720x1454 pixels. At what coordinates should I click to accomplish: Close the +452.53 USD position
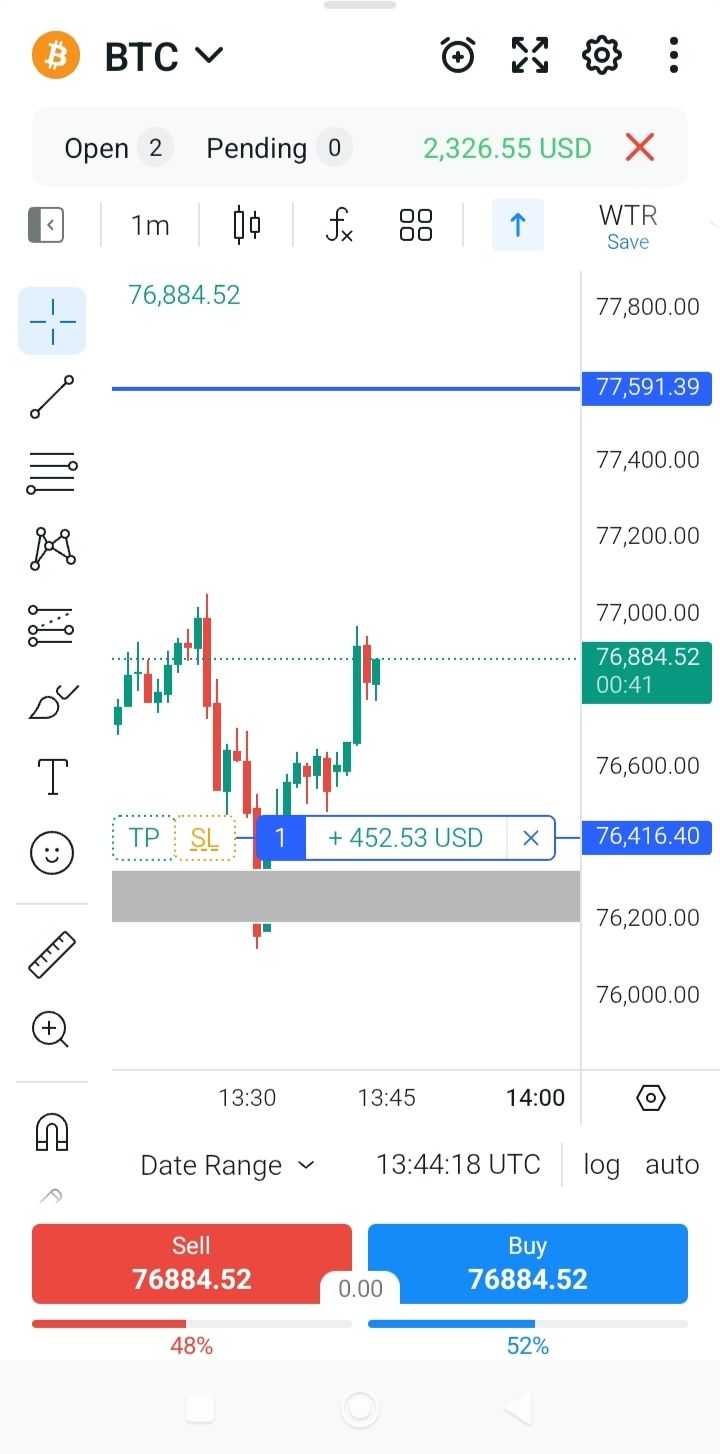pos(531,838)
